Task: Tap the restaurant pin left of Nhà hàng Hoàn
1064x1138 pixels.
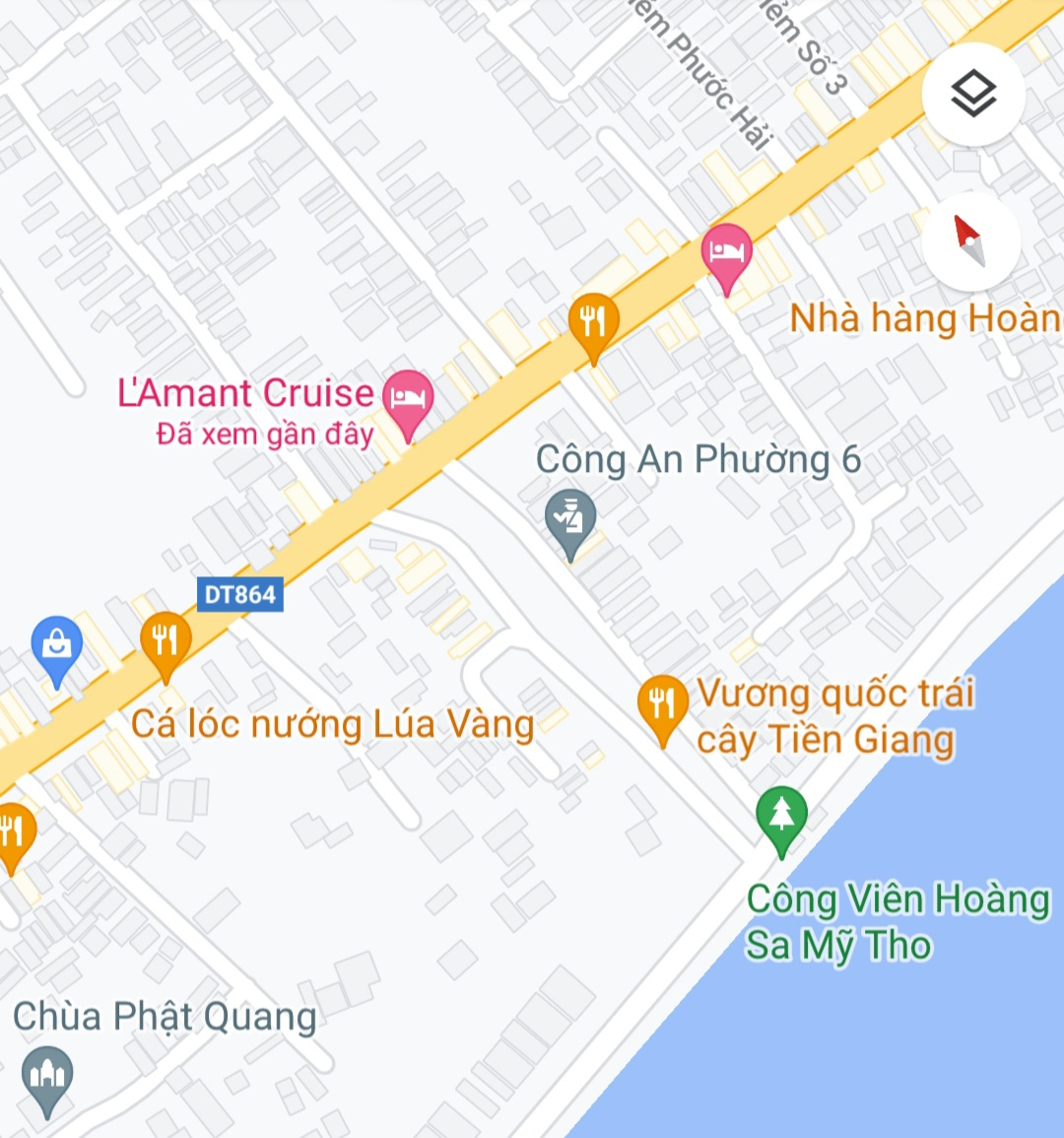Action: [593, 323]
